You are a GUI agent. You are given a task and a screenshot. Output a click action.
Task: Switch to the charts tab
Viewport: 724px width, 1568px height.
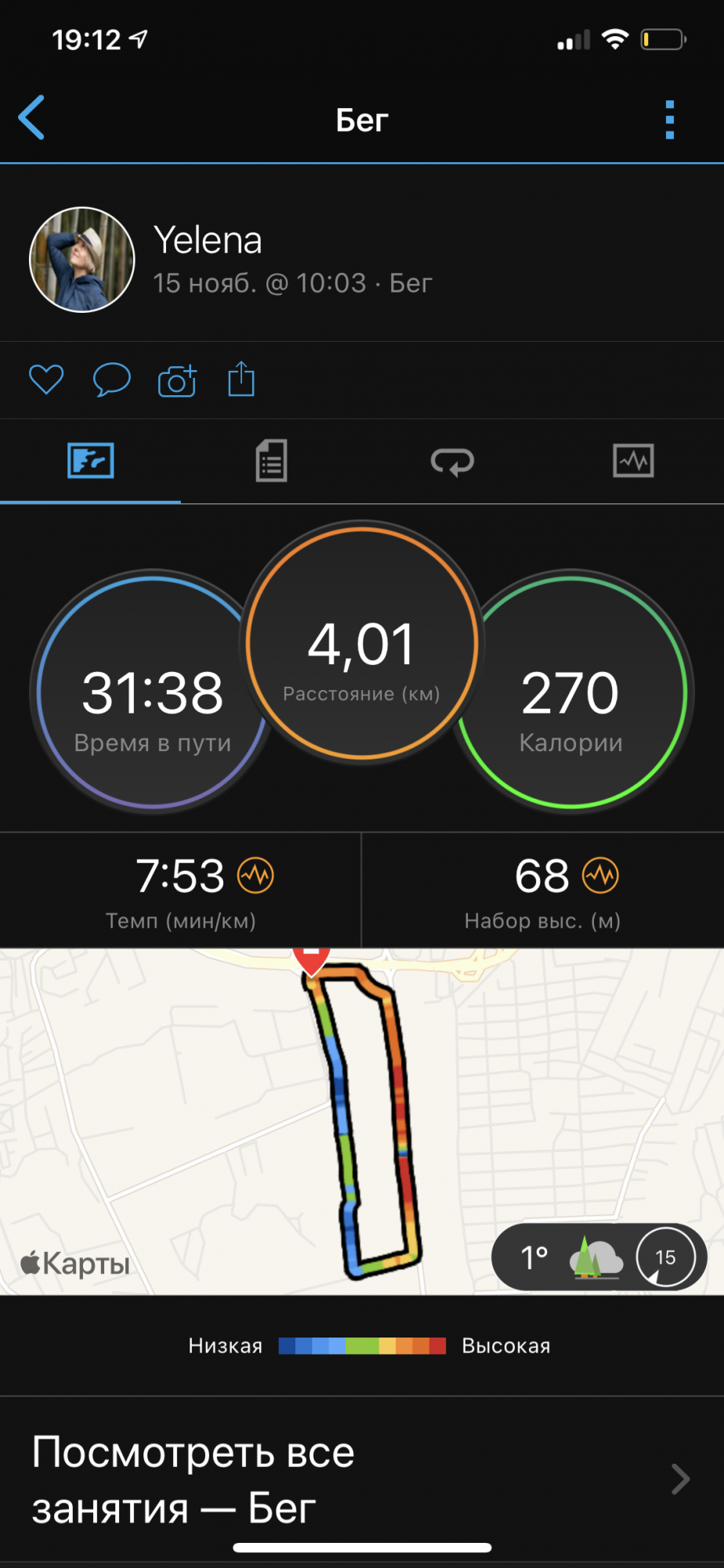coord(633,461)
